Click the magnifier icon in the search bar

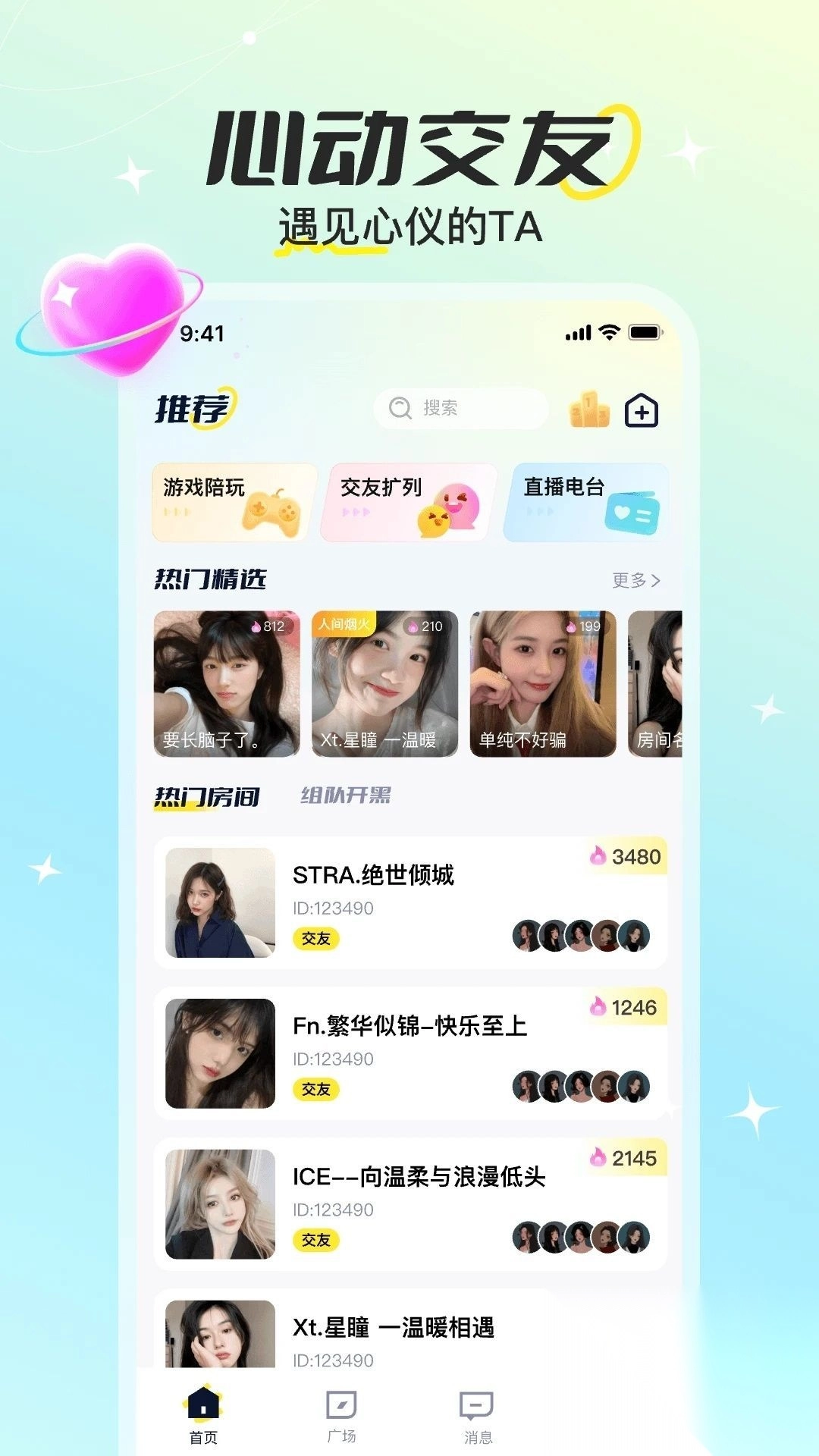(x=397, y=408)
